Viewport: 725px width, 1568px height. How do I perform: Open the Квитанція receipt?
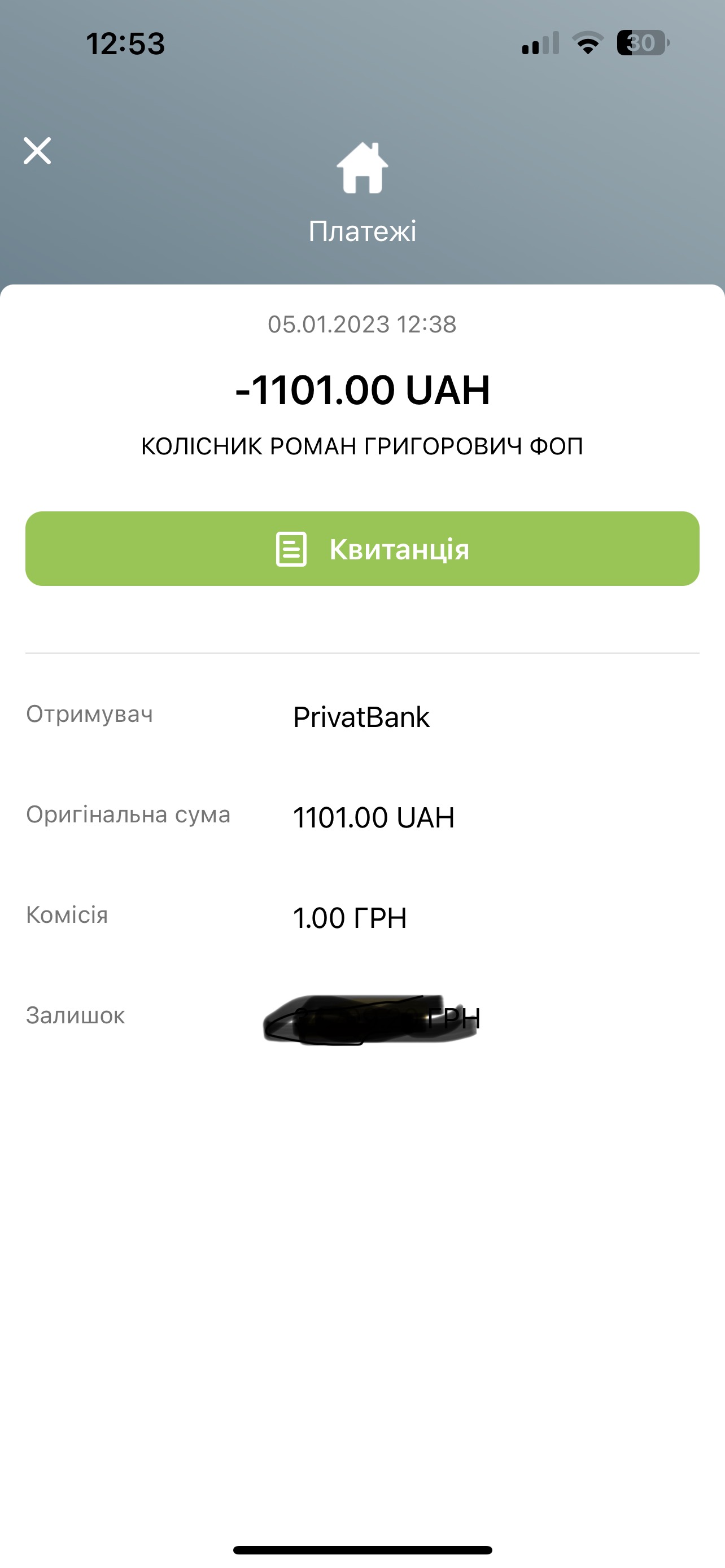tap(362, 549)
